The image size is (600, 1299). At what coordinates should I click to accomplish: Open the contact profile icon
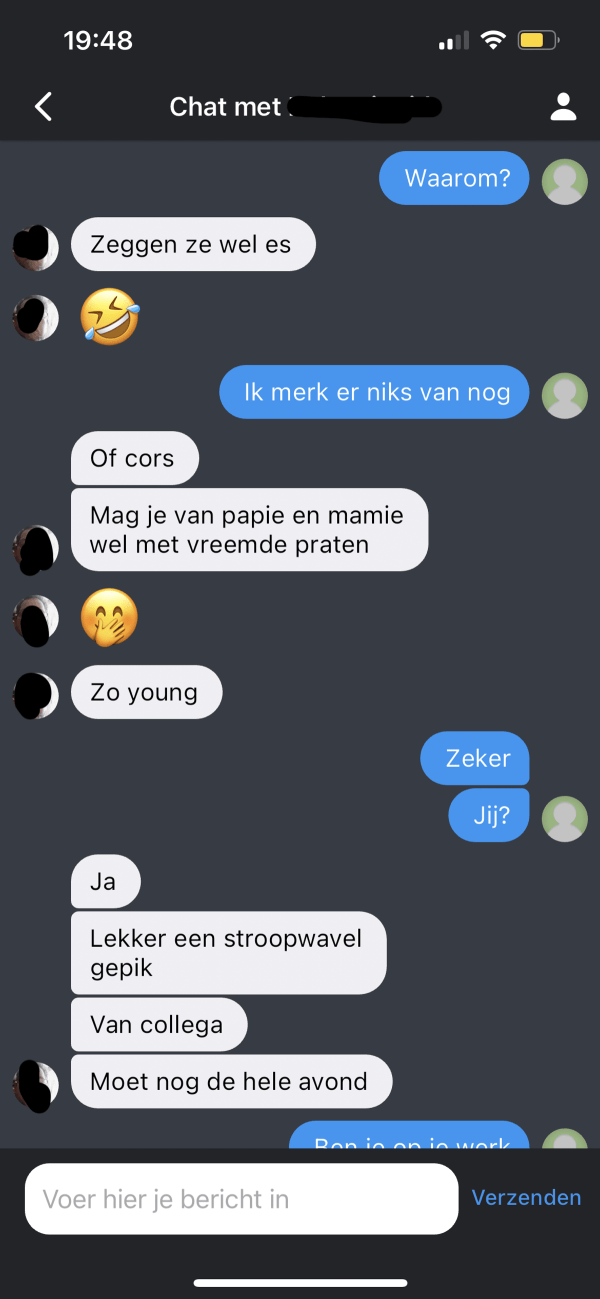pos(564,107)
